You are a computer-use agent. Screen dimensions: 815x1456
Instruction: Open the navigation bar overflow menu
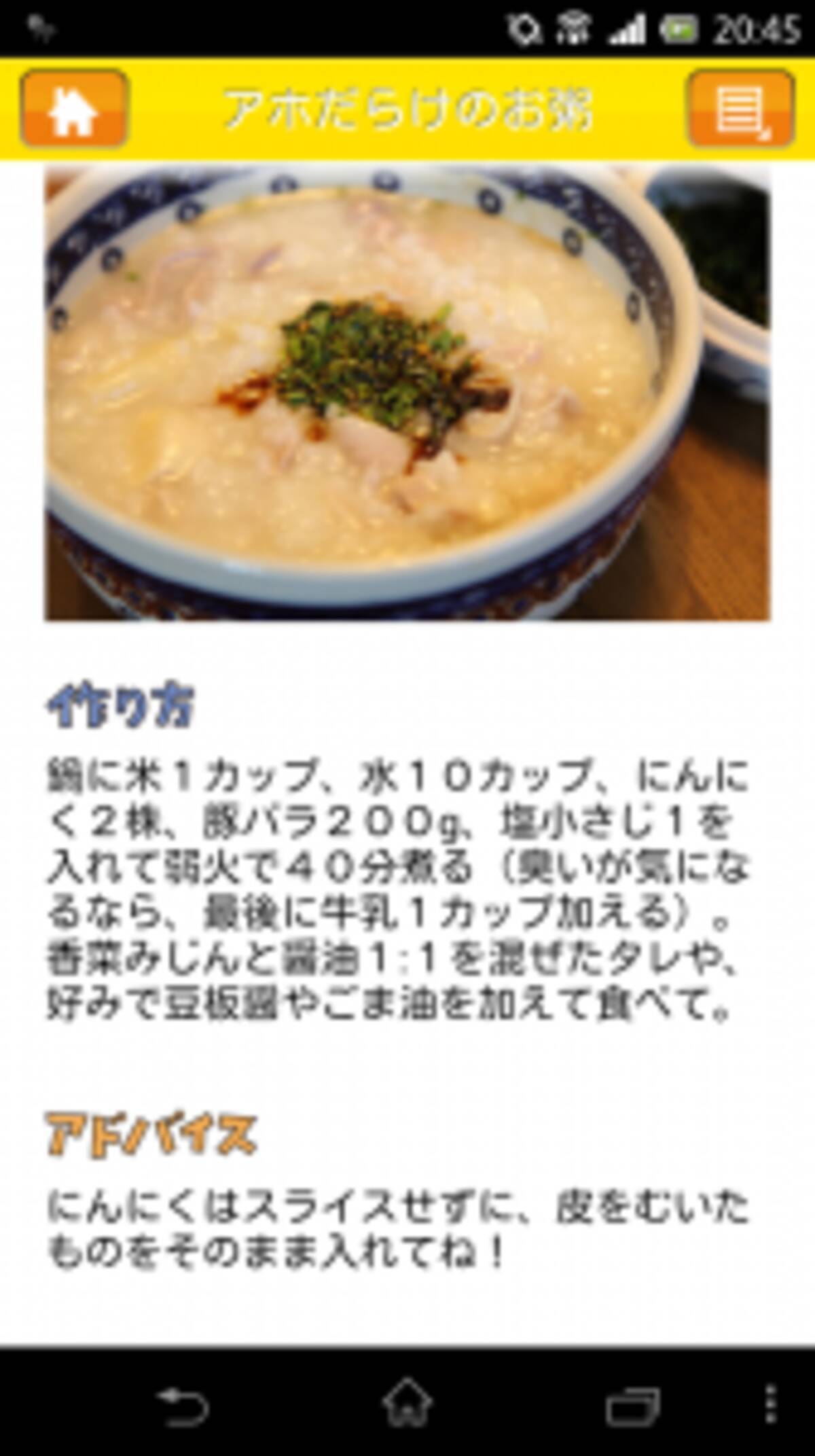point(771,1404)
